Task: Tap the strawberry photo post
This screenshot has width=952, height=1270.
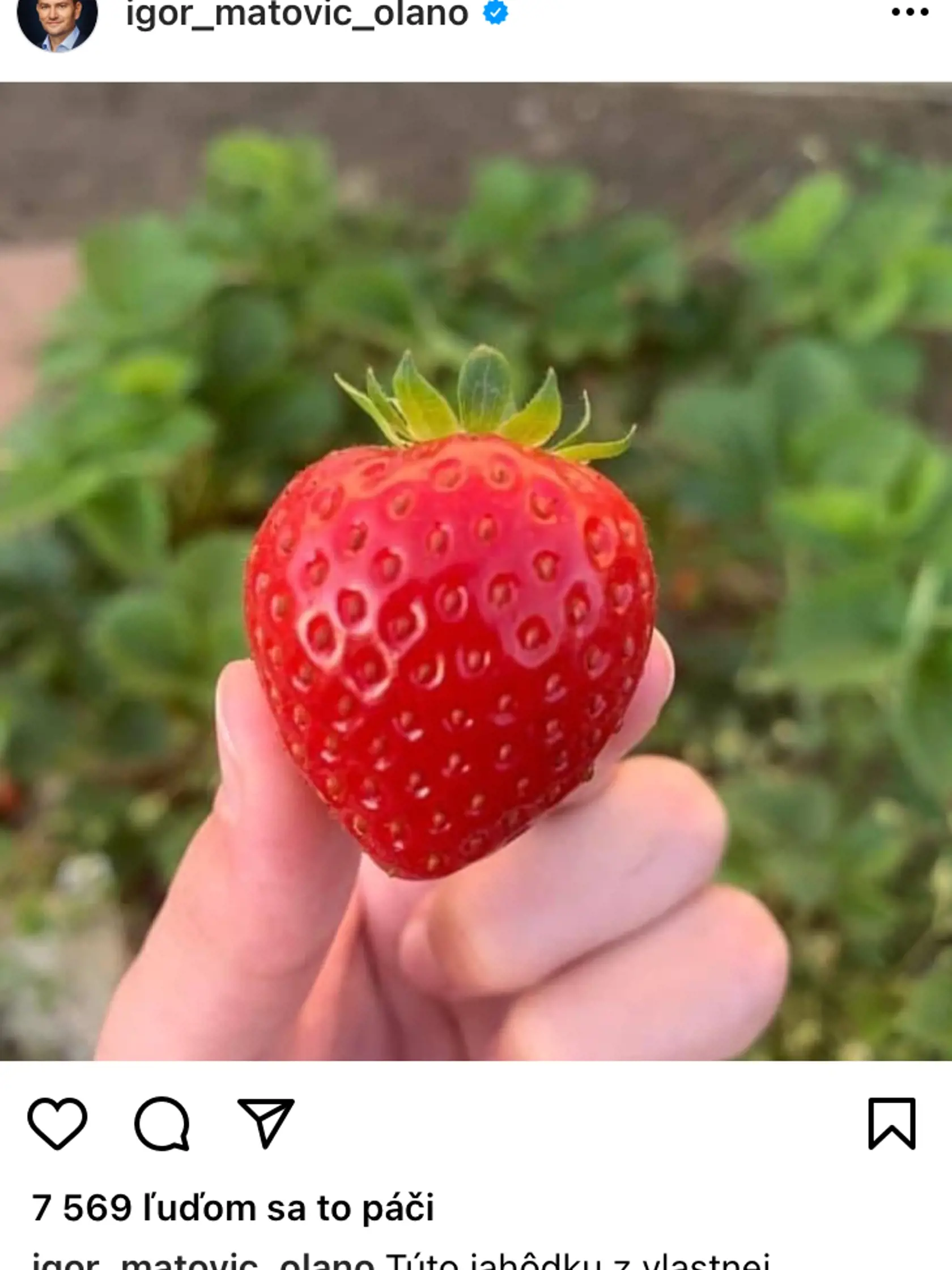Action: [475, 571]
